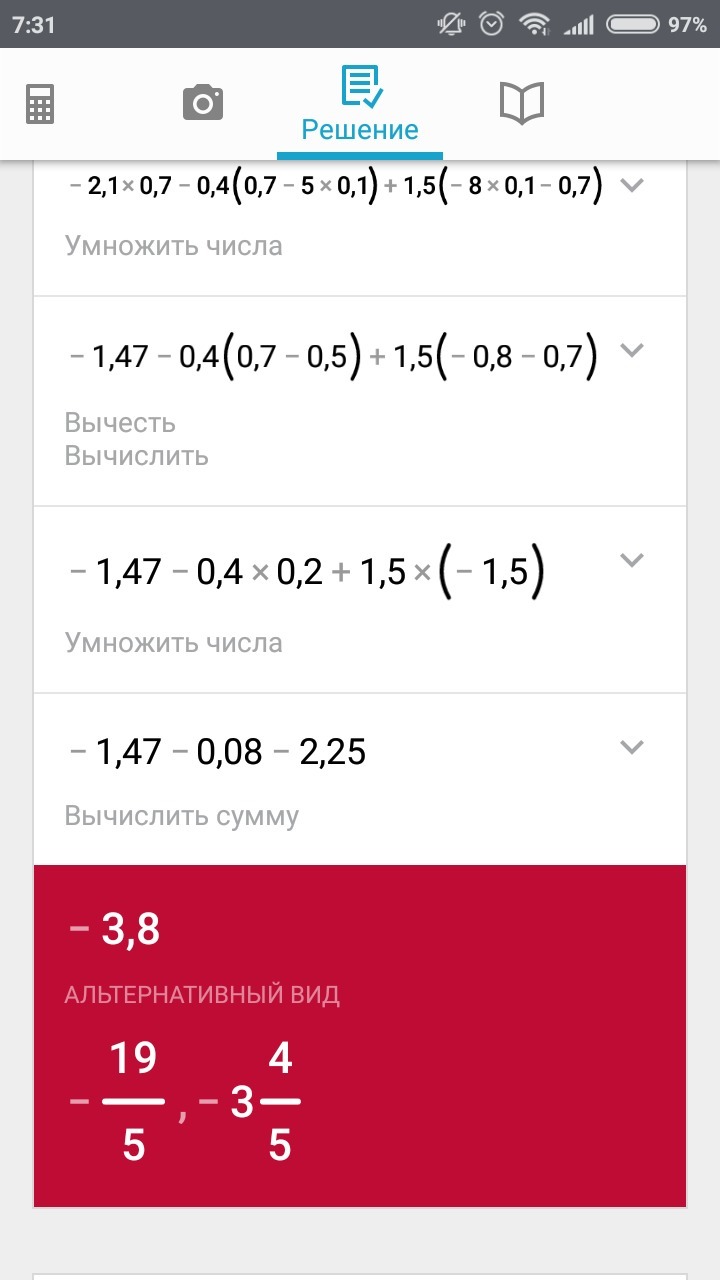This screenshot has width=720, height=1280.
Task: Expand the − 1,47 − 0,4 × 0,2 step
Action: tap(631, 559)
